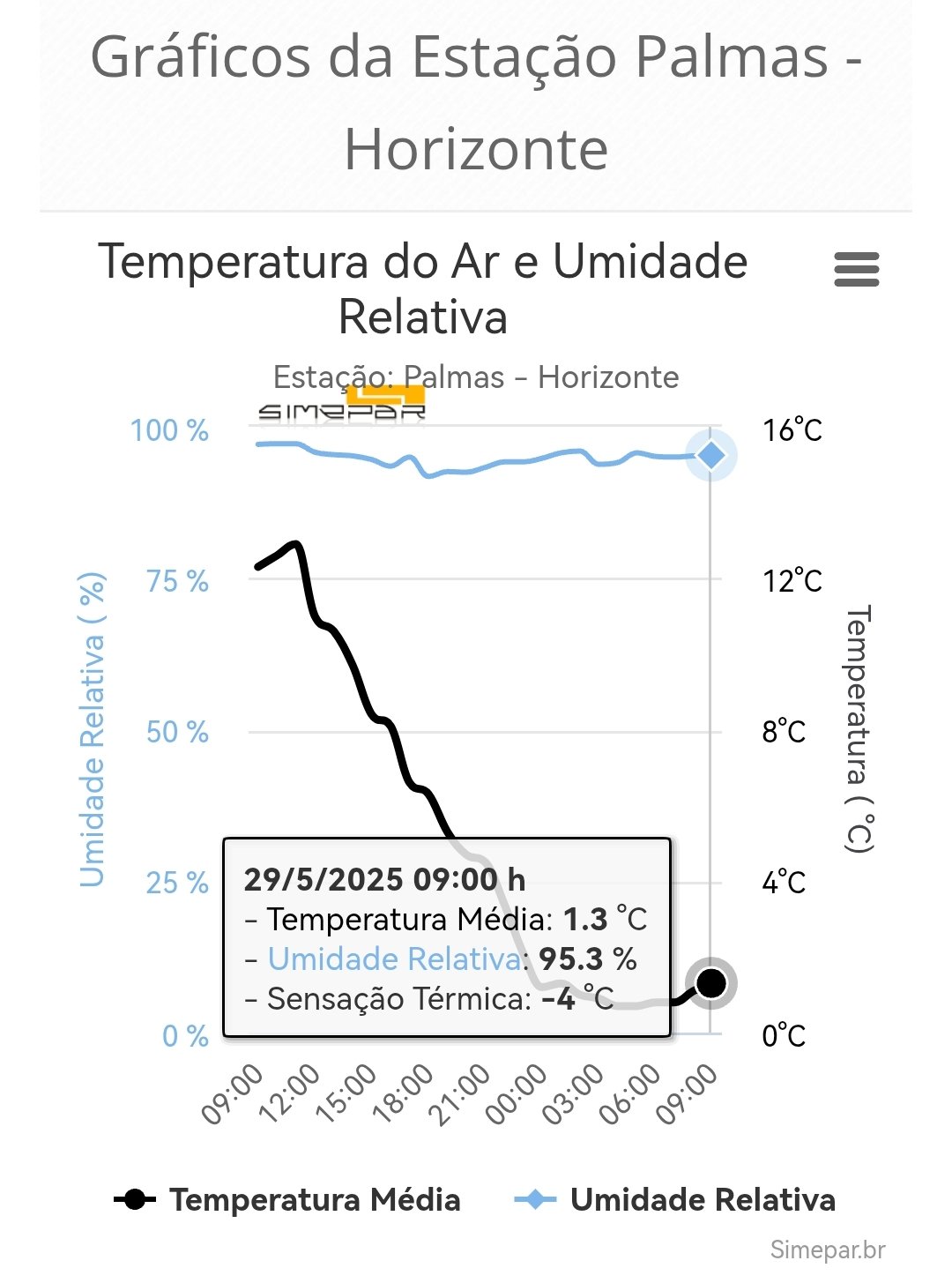Open the Simepar.br credits link

point(827,1249)
